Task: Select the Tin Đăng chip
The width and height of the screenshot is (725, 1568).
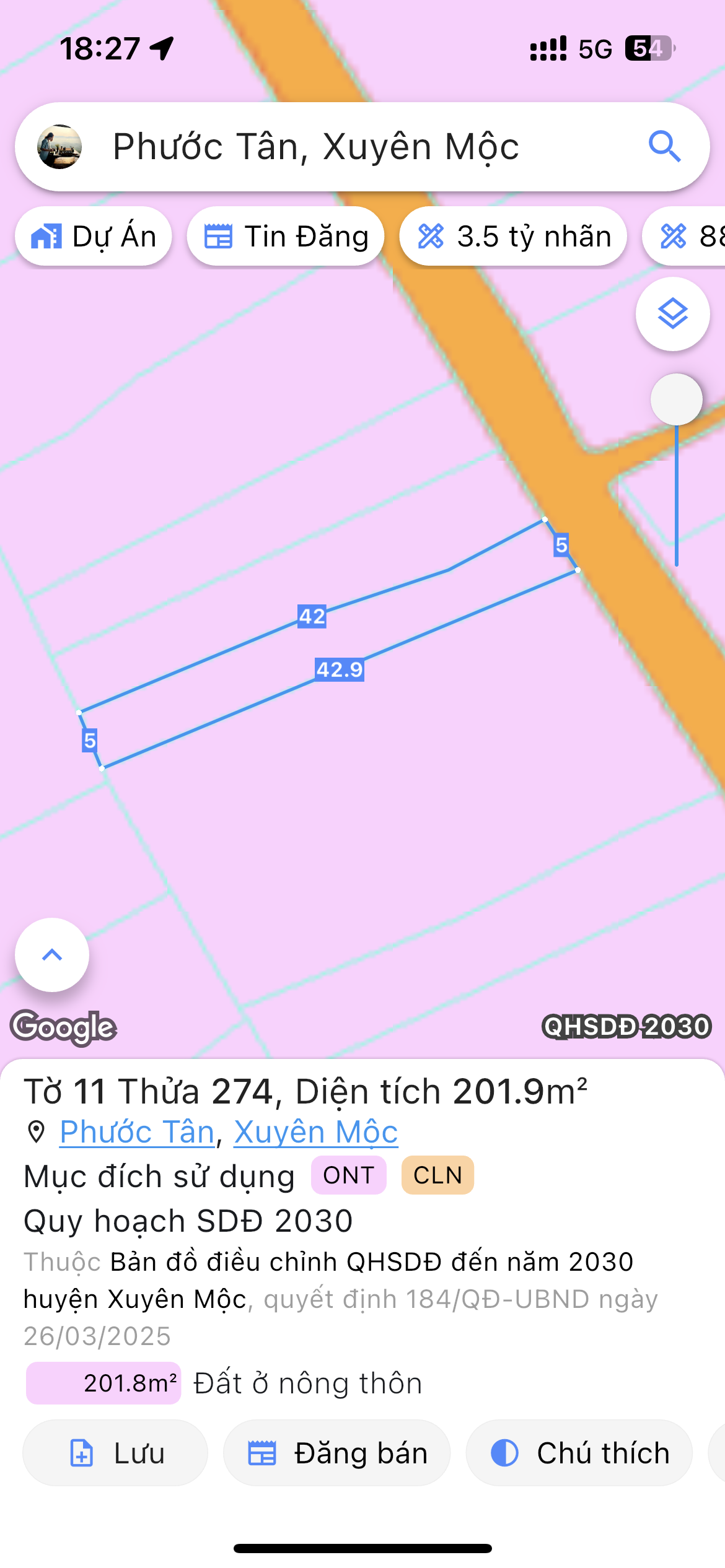Action: (x=286, y=237)
